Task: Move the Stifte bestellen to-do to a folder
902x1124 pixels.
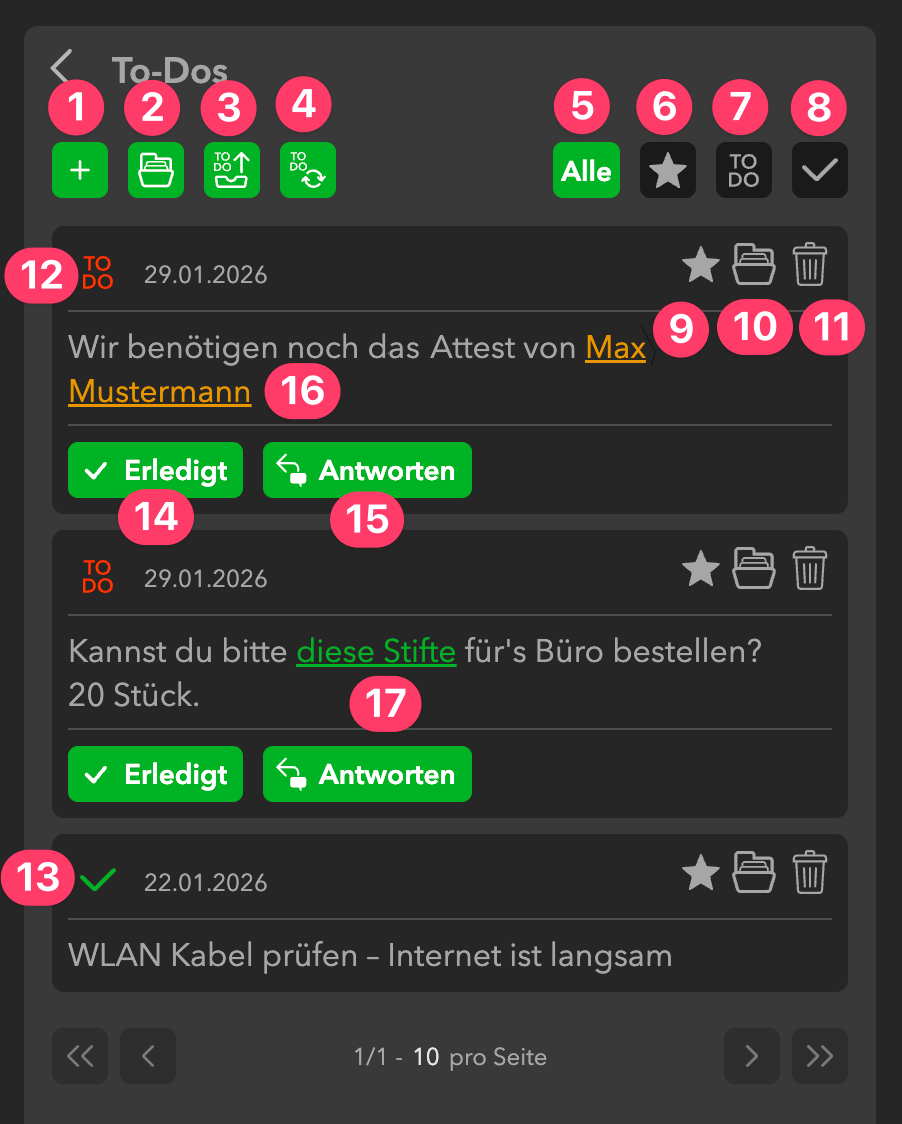Action: [754, 570]
